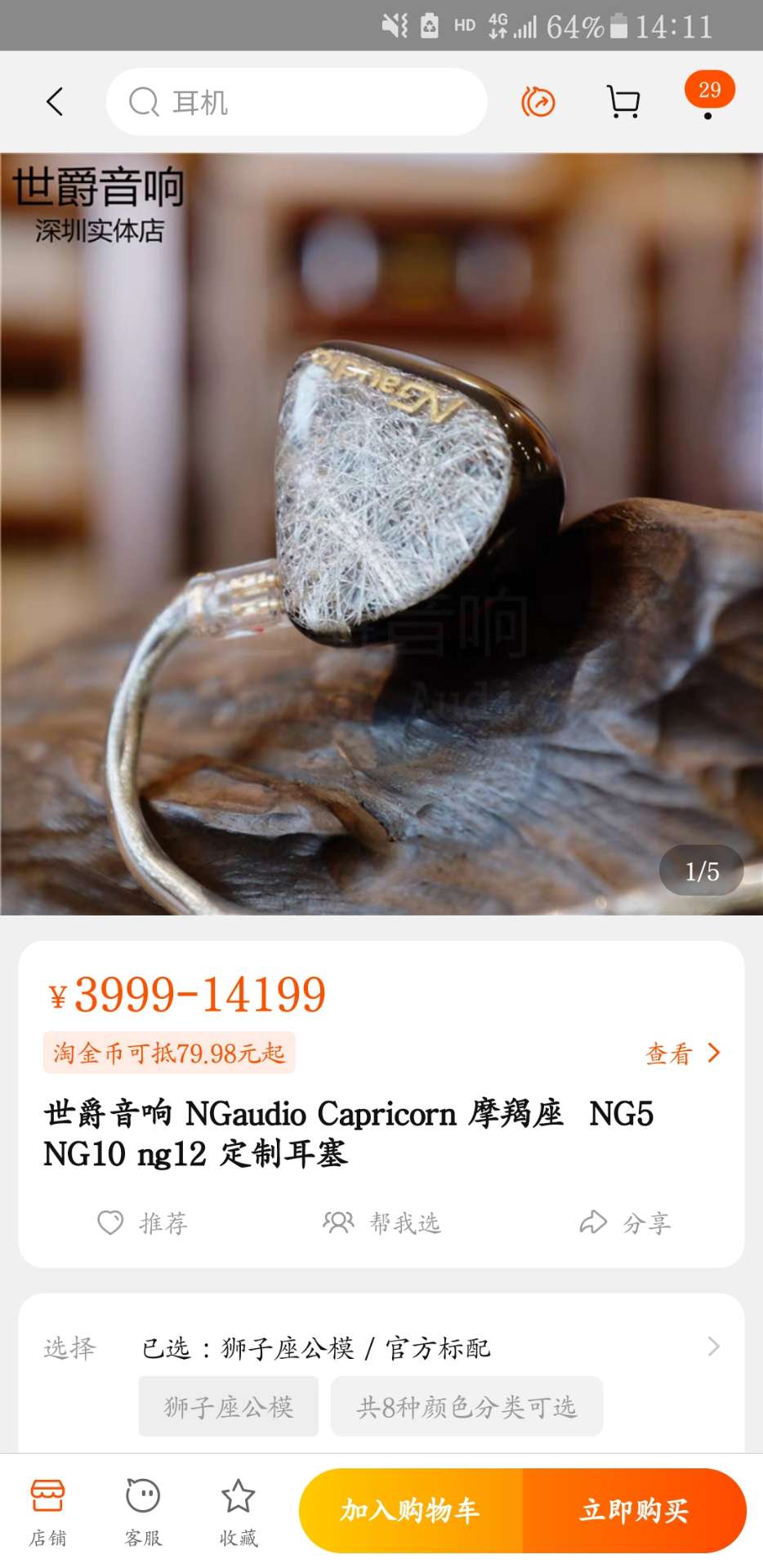The width and height of the screenshot is (763, 1568).
Task: Go back using the top-left arrow
Action: (55, 102)
